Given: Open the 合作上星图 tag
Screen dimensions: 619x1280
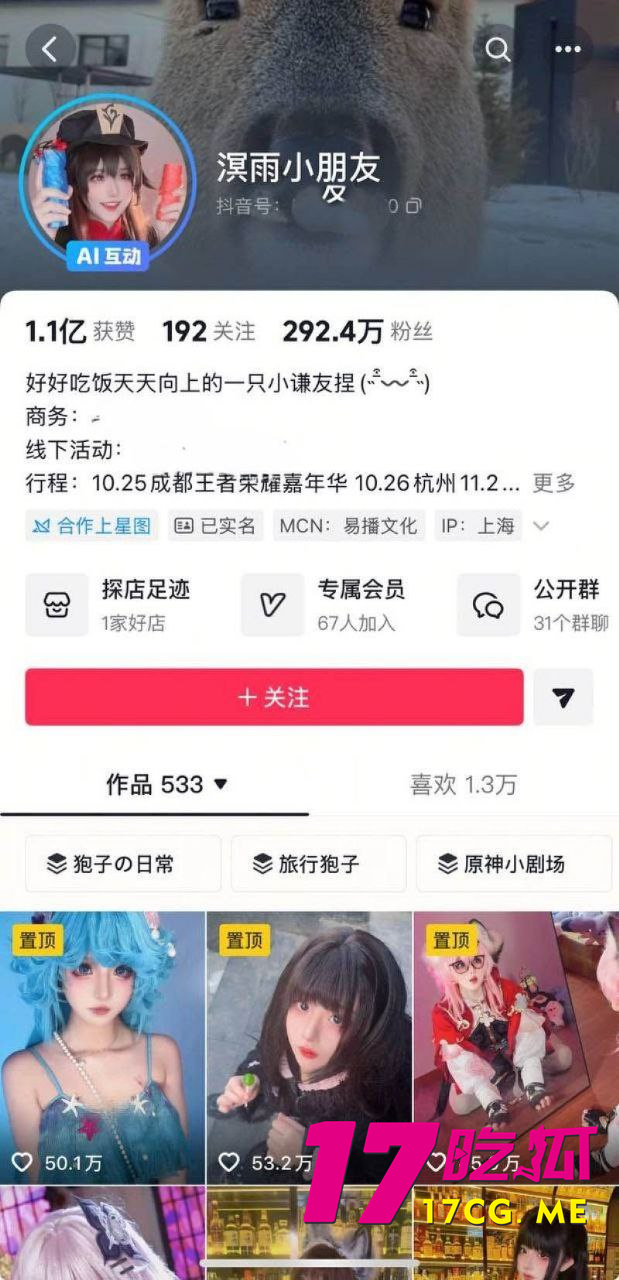Looking at the screenshot, I should [92, 526].
